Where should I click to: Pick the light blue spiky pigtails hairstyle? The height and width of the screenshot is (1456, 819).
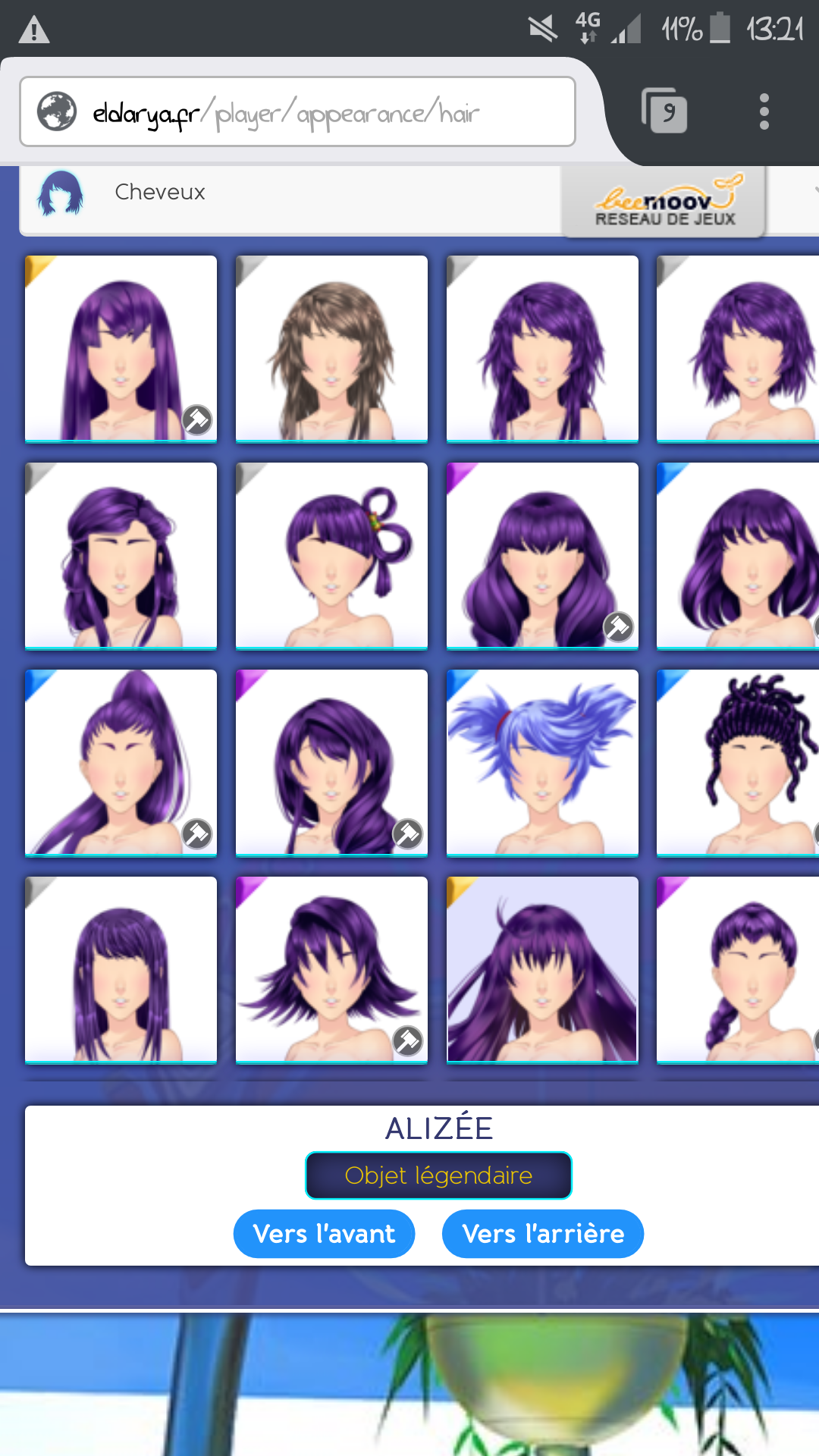coord(542,763)
